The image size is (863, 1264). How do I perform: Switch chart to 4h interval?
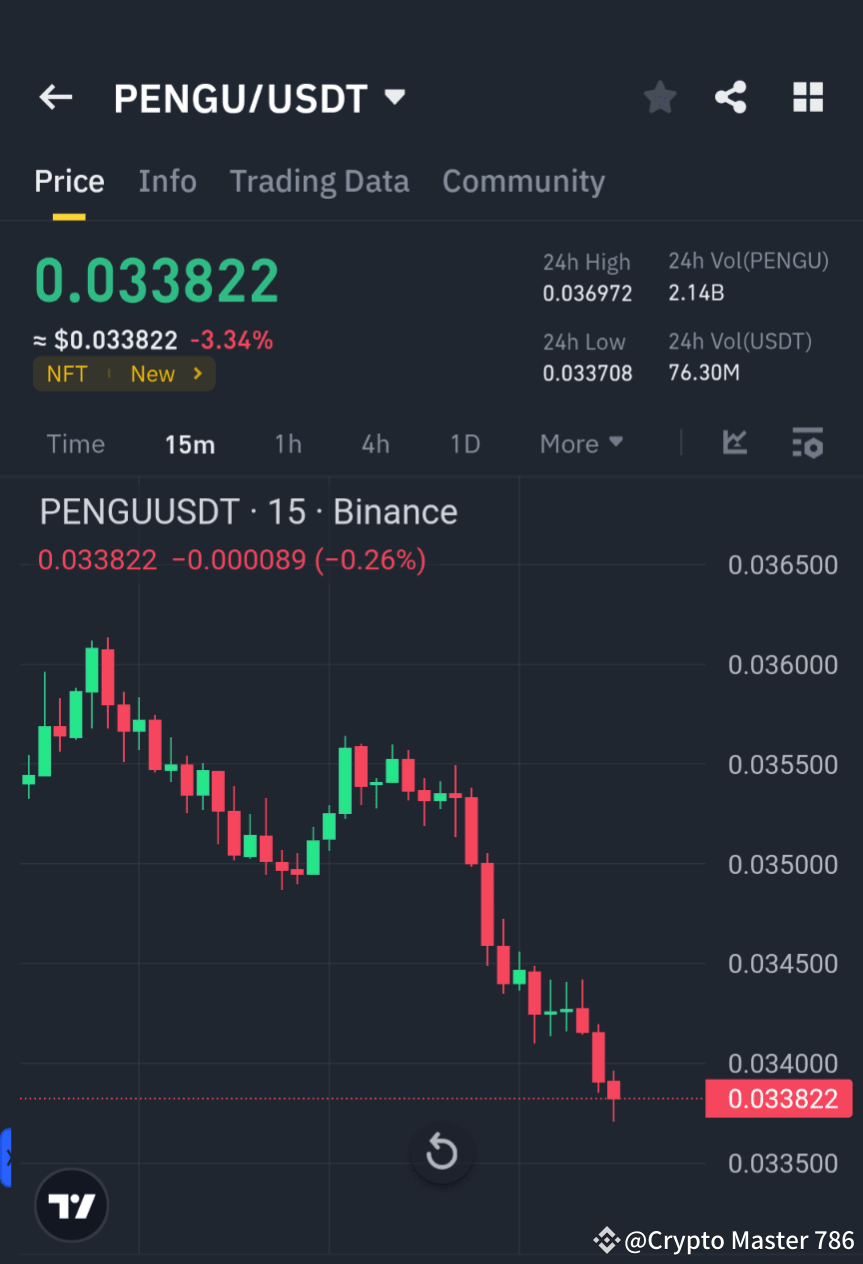coord(375,443)
